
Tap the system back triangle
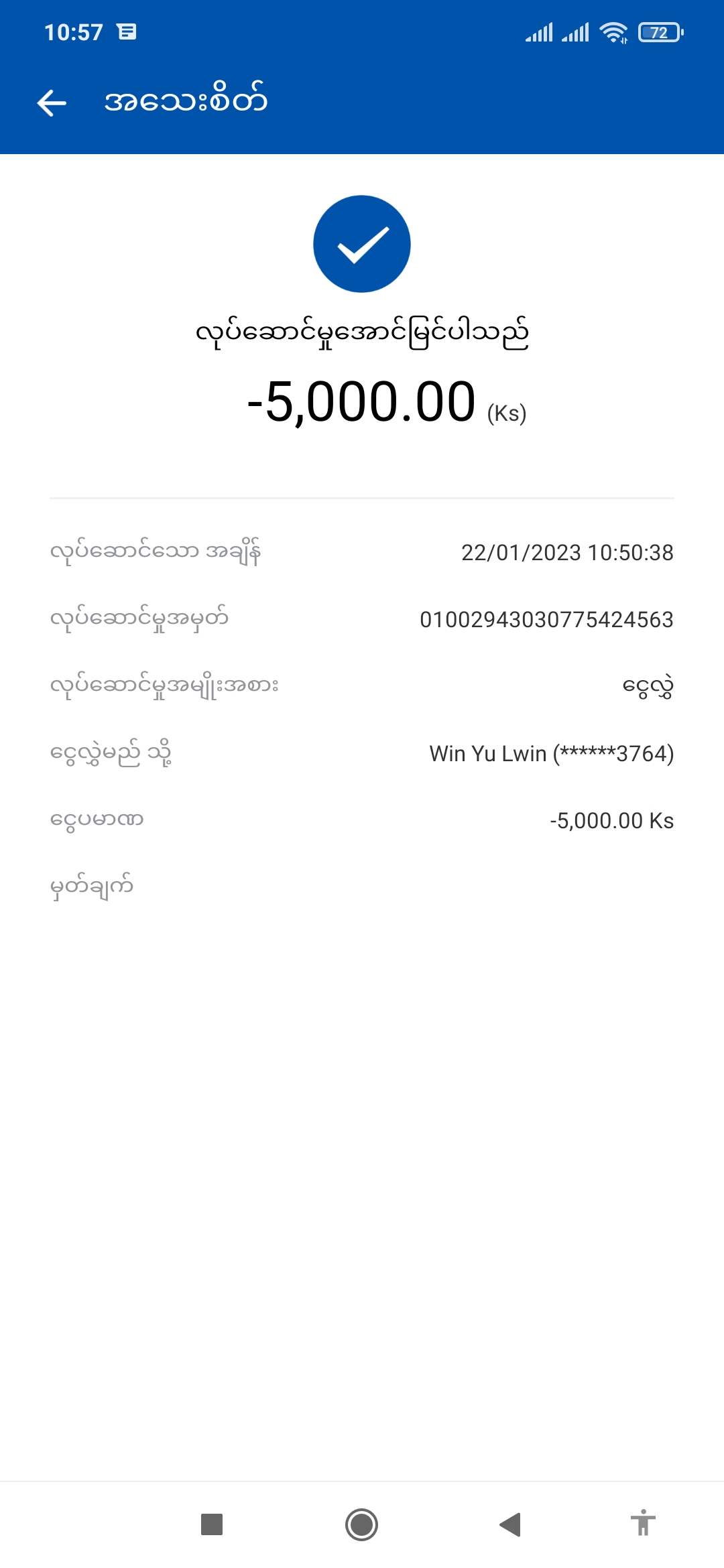pyautogui.click(x=511, y=1524)
